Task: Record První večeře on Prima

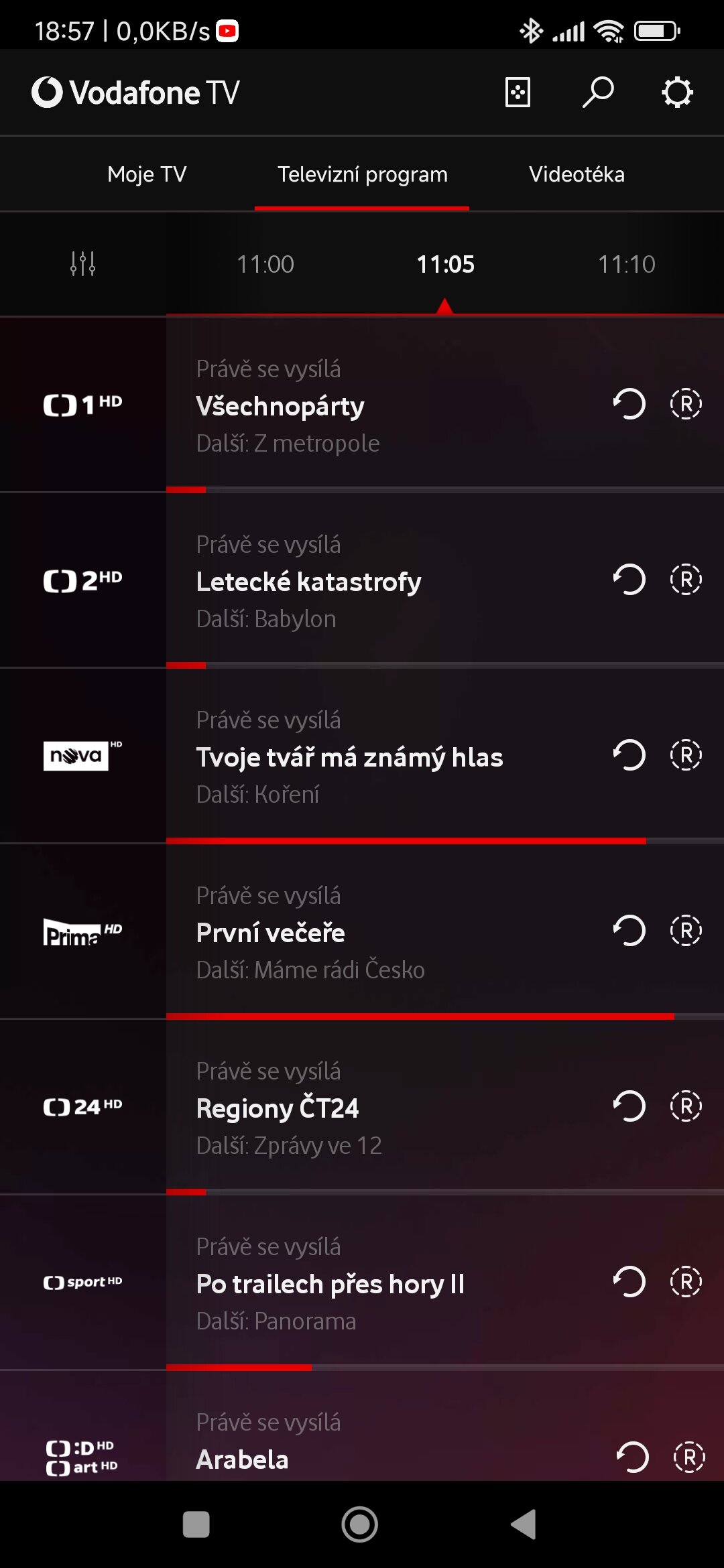Action: [x=686, y=931]
